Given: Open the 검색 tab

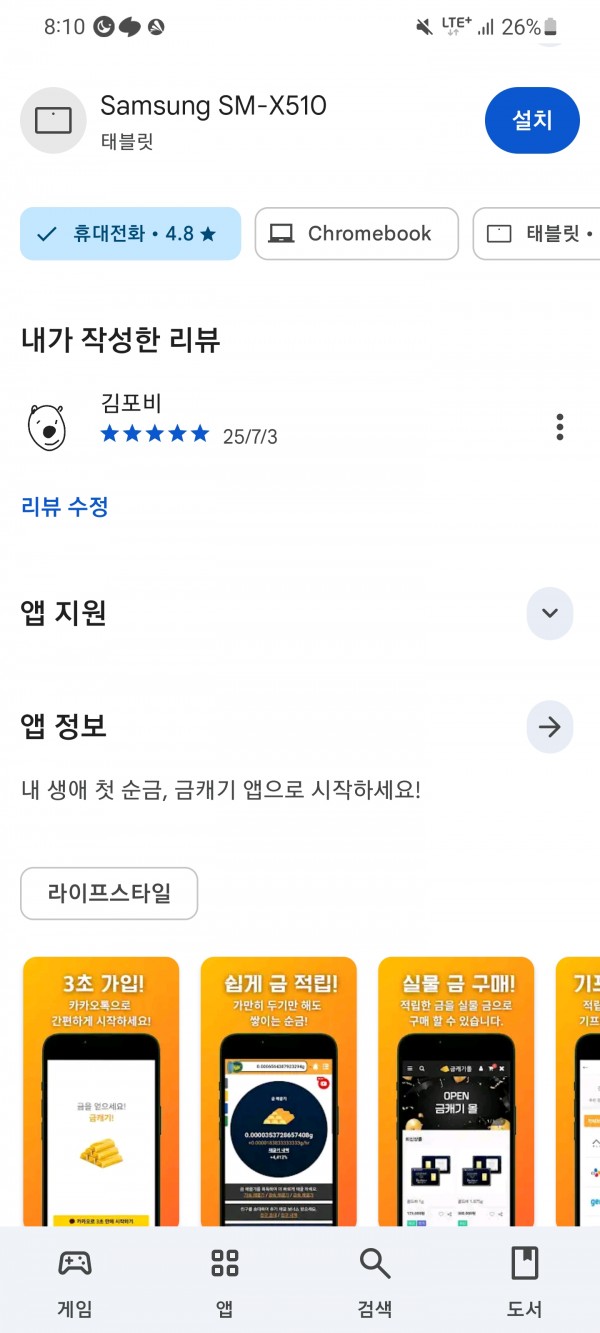Looking at the screenshot, I should click(375, 1281).
